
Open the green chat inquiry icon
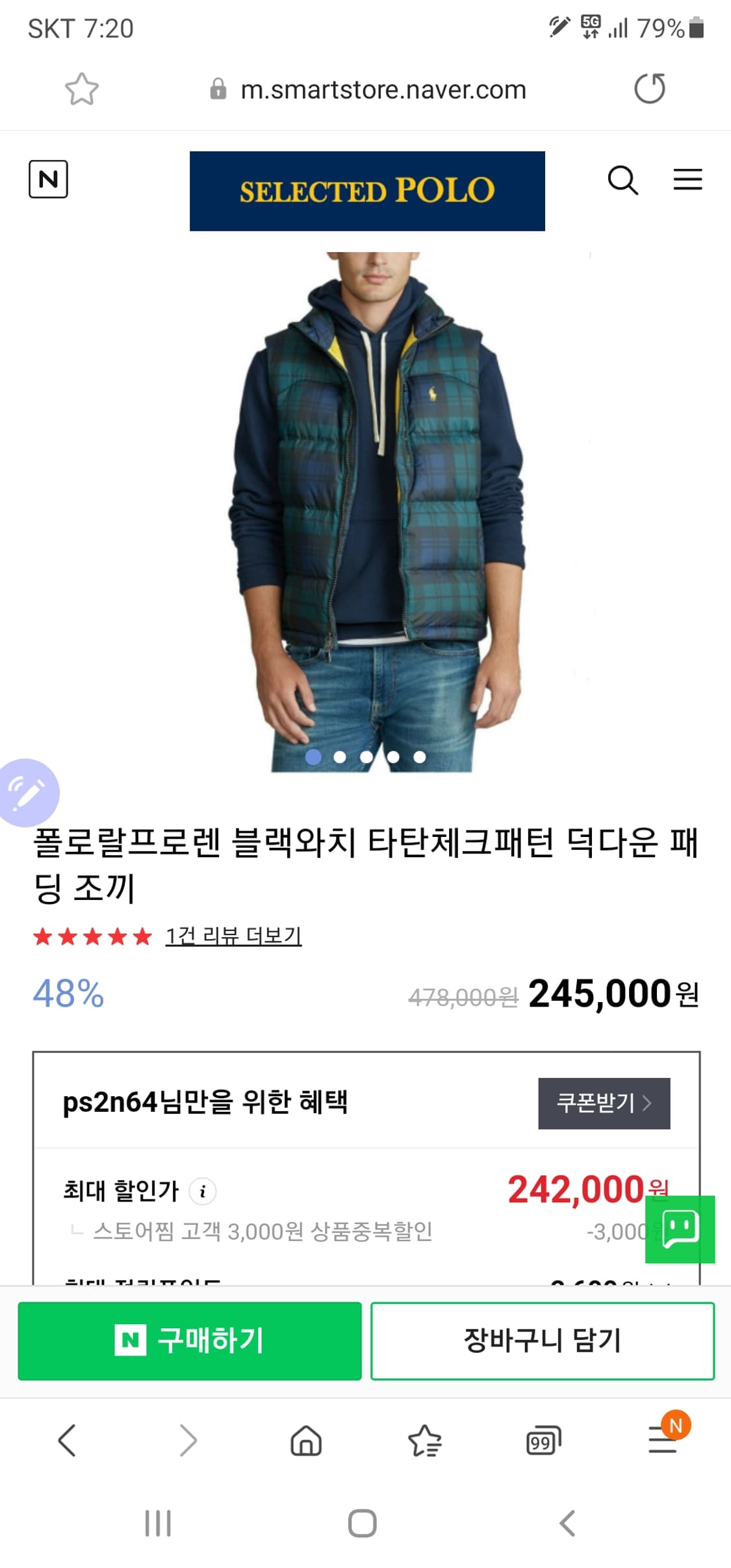tap(680, 1230)
